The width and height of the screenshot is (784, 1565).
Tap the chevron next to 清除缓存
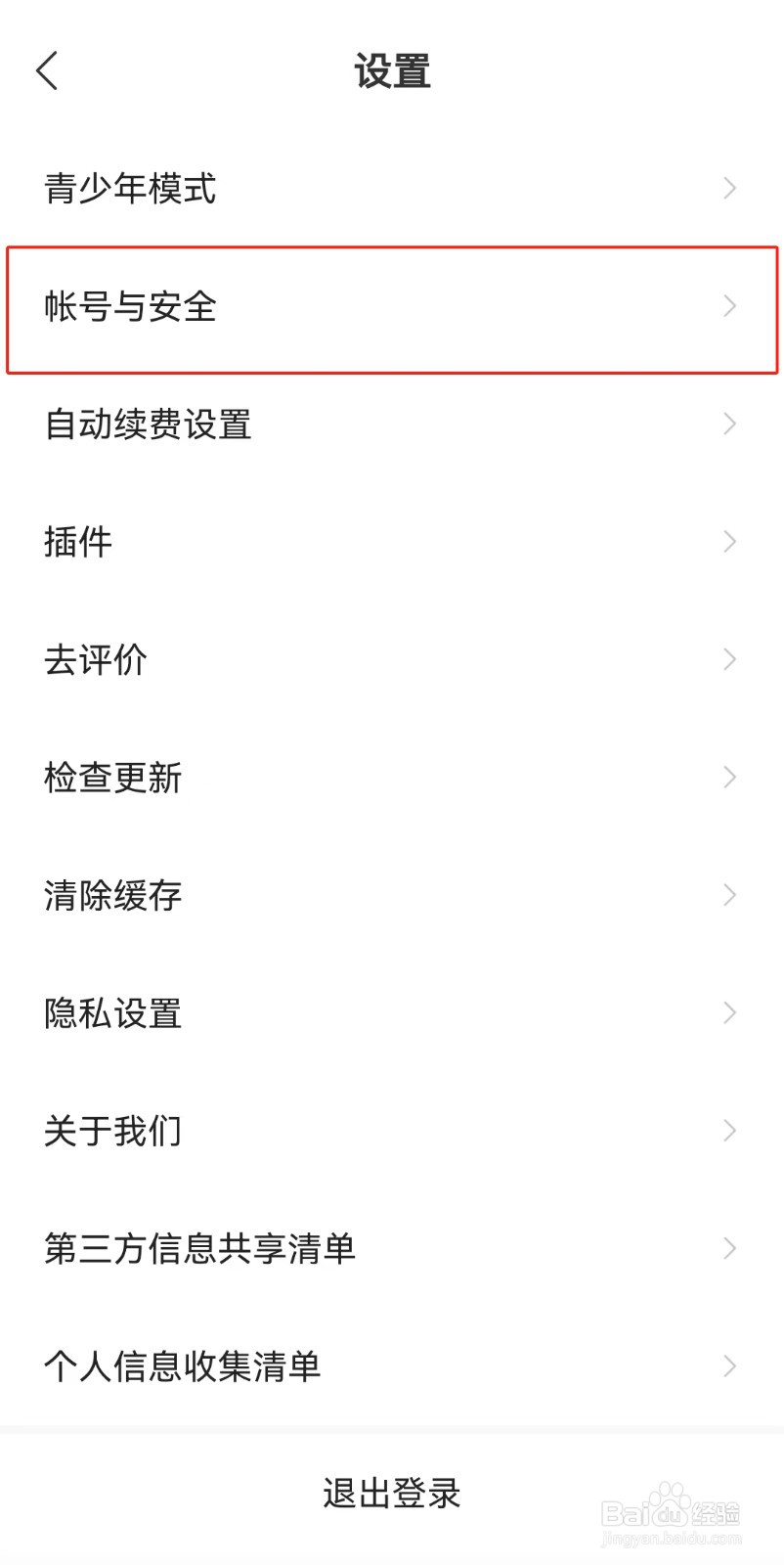tap(729, 895)
